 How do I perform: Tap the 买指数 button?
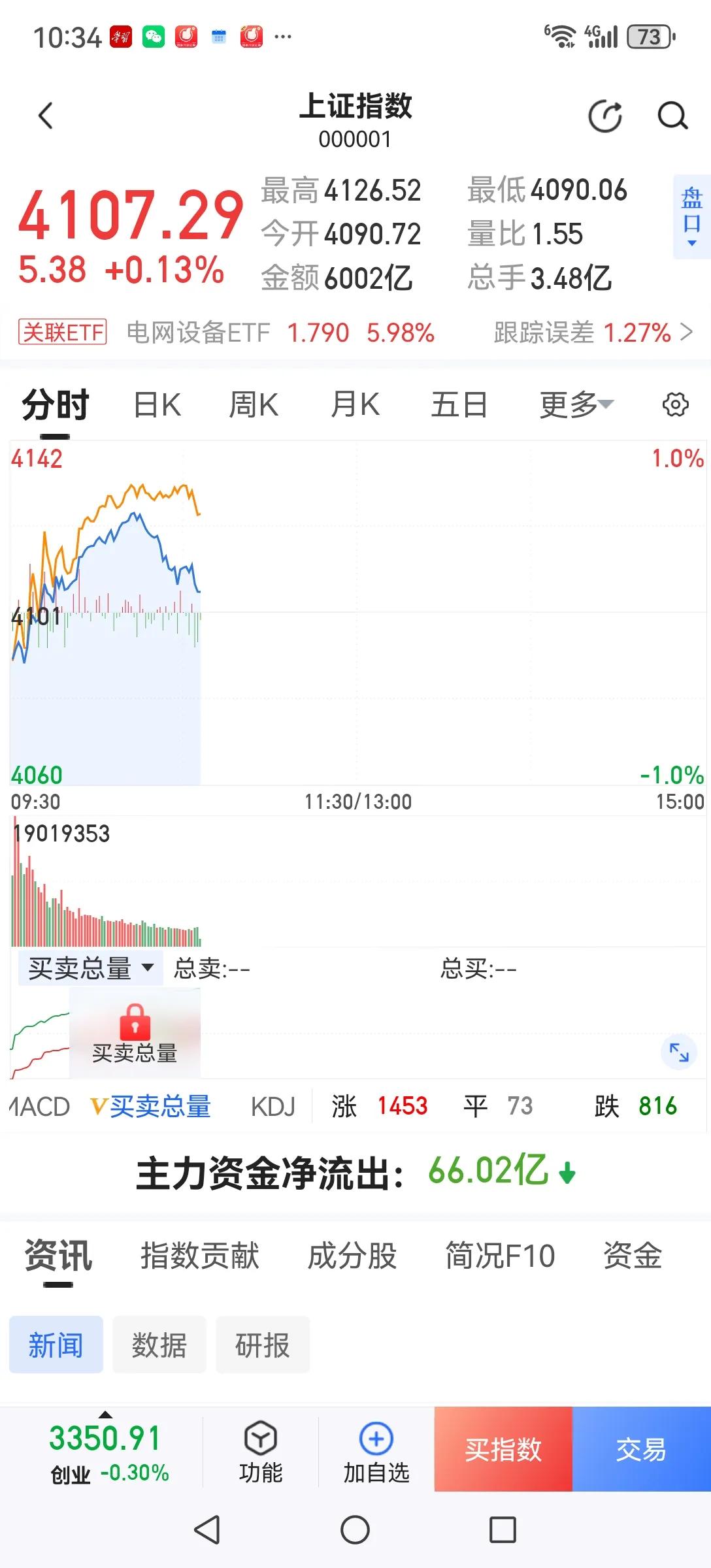[x=502, y=1452]
